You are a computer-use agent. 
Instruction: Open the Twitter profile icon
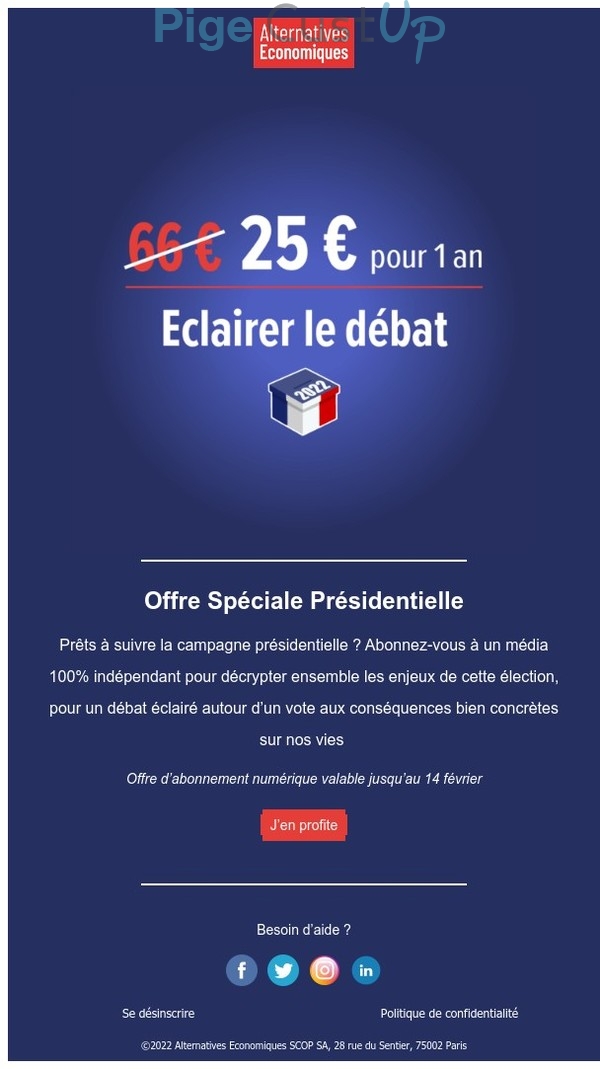[283, 970]
